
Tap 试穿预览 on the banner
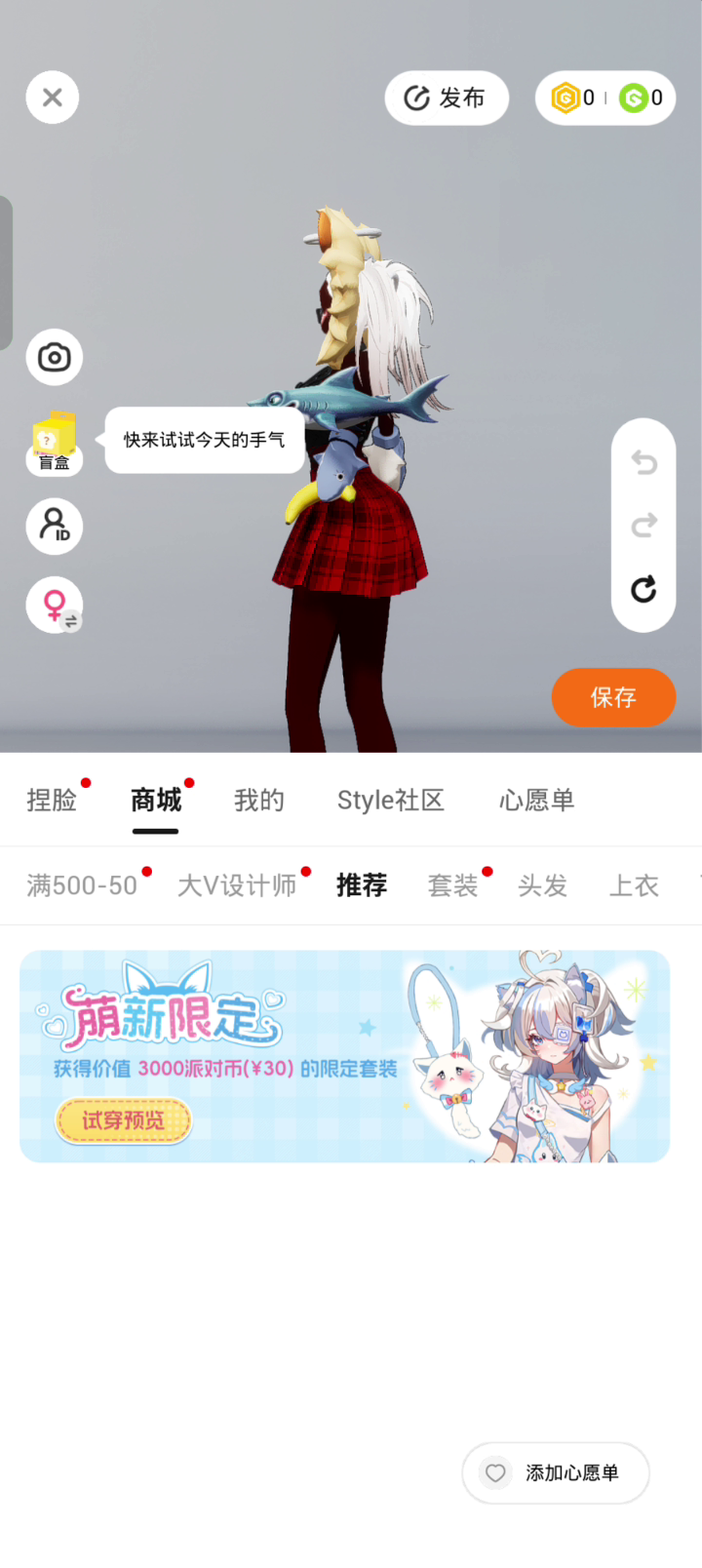[x=123, y=1120]
